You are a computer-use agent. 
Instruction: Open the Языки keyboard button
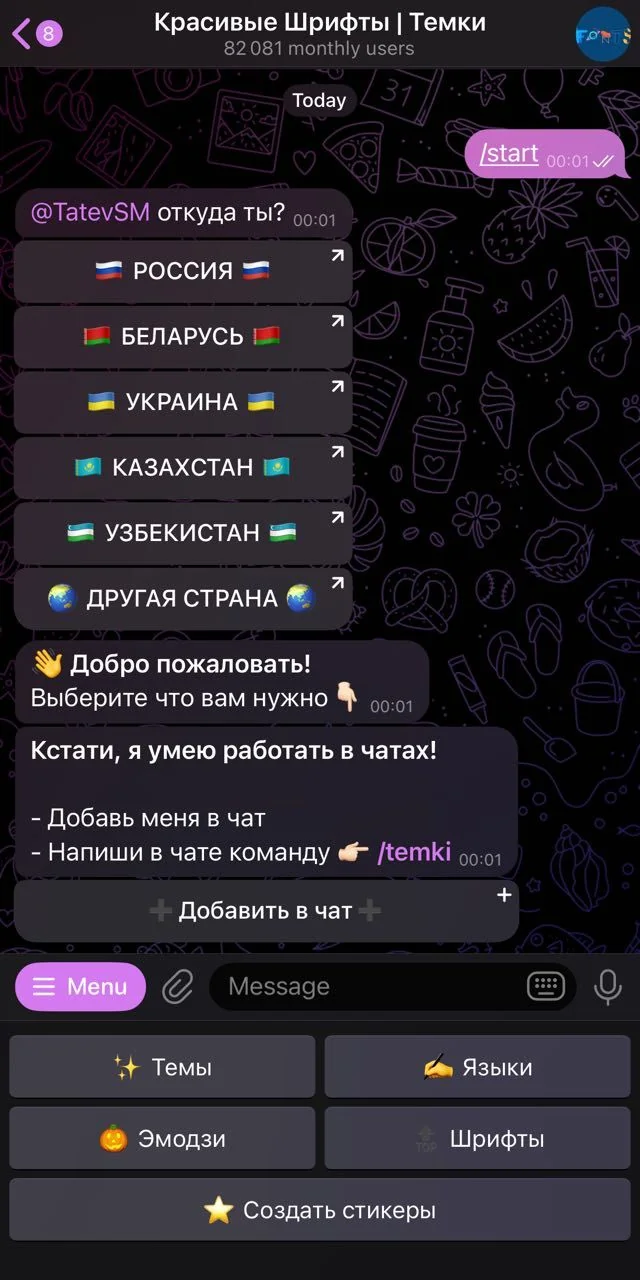click(x=478, y=1067)
